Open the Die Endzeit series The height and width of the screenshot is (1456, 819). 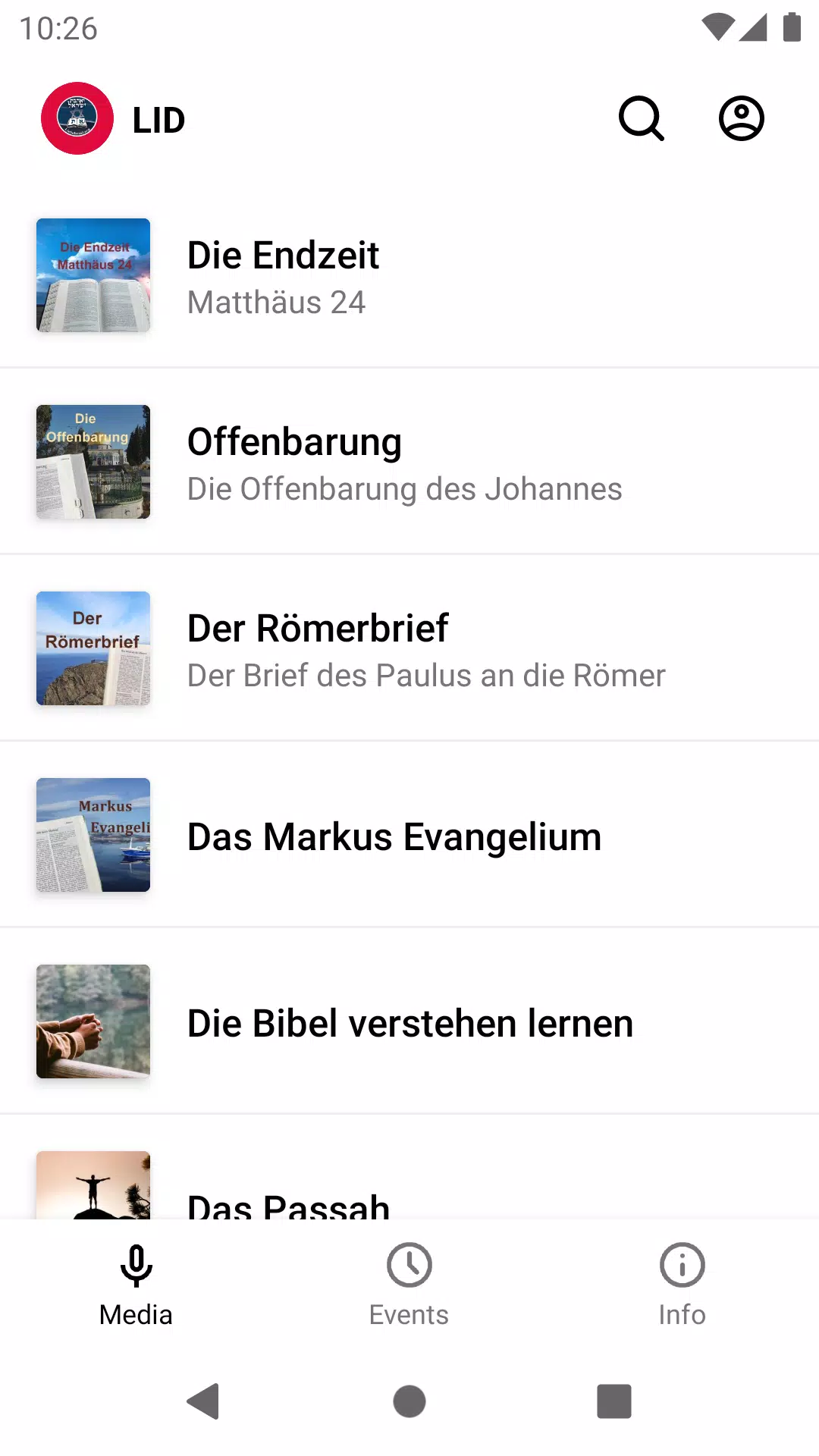[409, 276]
